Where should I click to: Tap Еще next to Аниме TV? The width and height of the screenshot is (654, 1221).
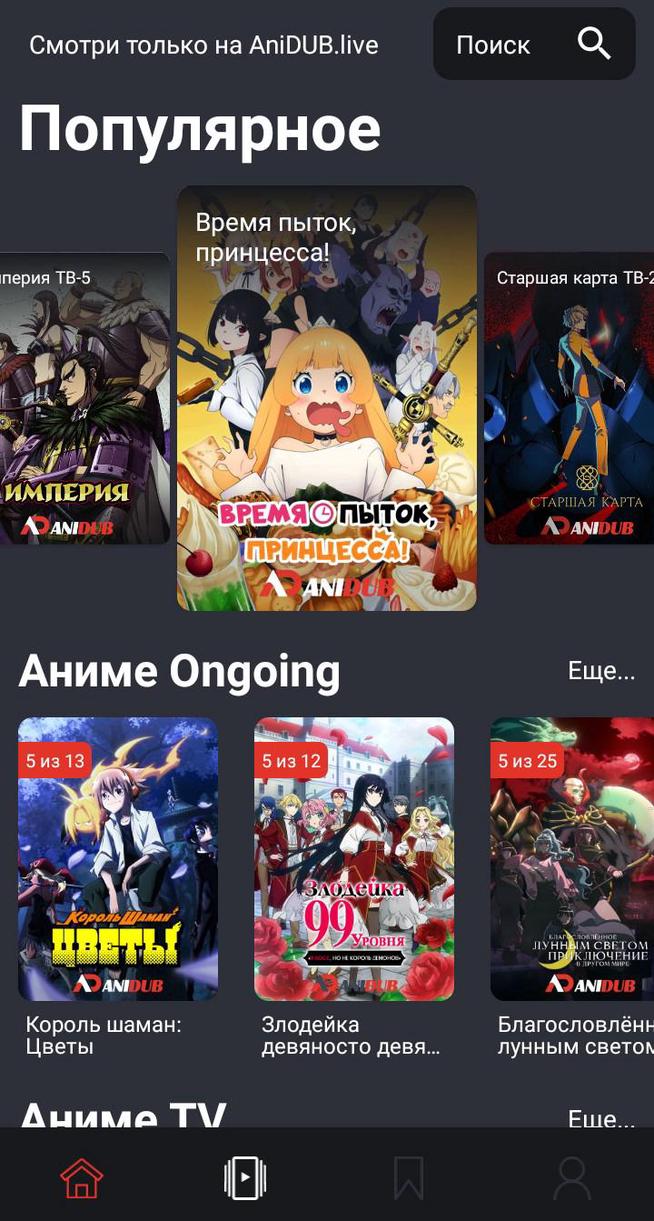click(x=601, y=1116)
